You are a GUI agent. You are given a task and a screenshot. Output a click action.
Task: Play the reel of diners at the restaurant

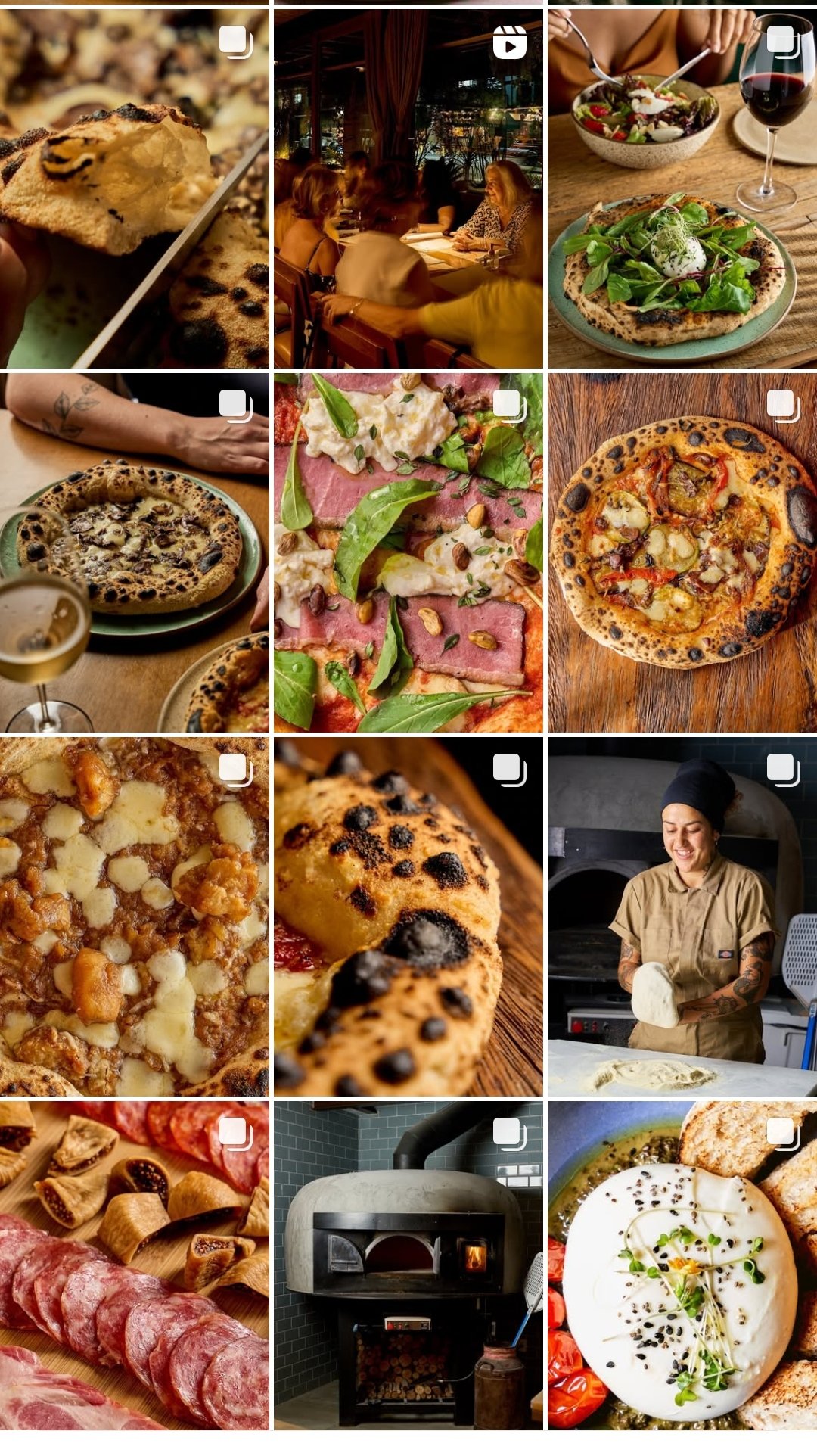click(x=408, y=189)
